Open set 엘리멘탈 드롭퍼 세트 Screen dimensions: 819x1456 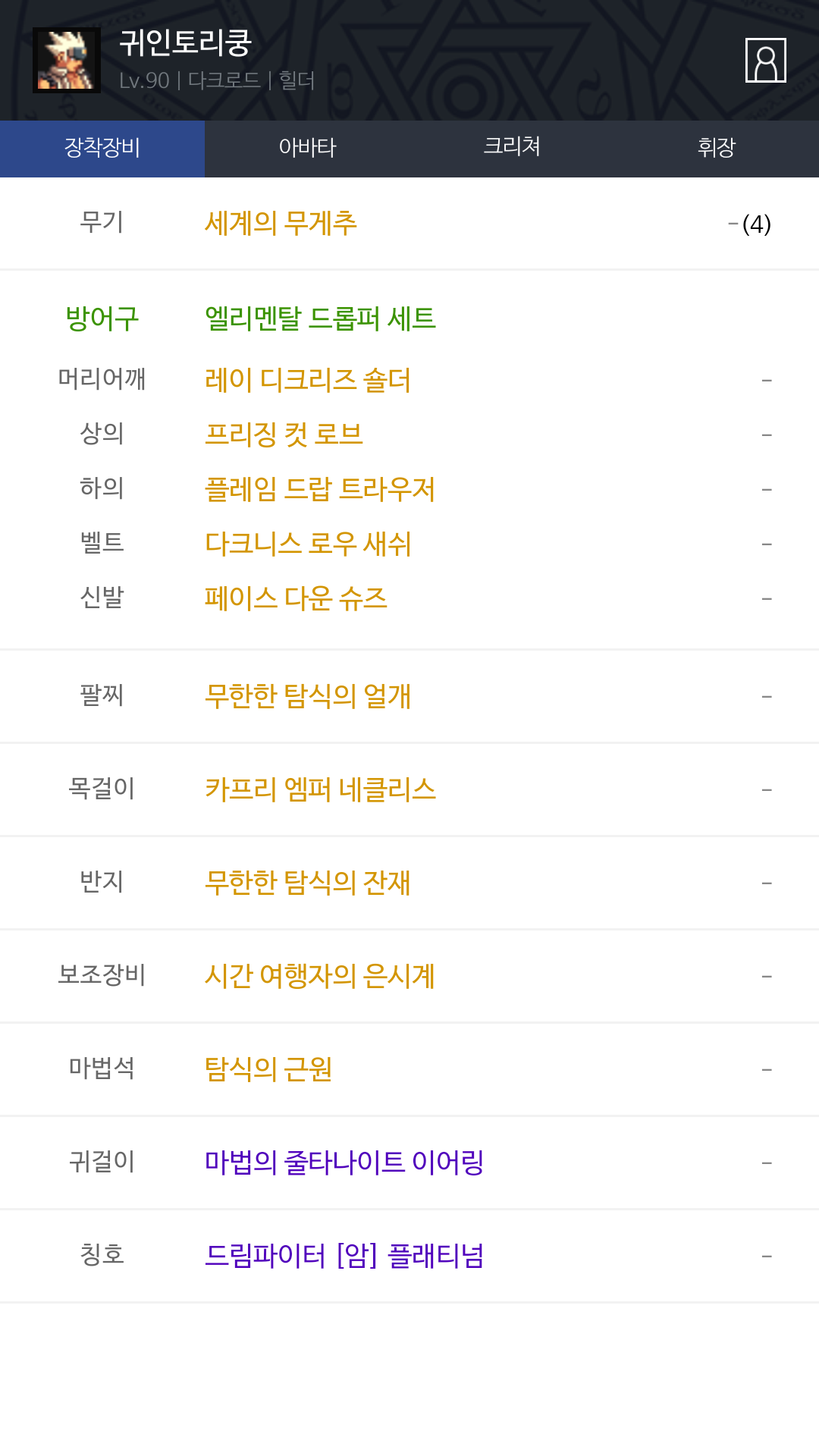point(320,318)
